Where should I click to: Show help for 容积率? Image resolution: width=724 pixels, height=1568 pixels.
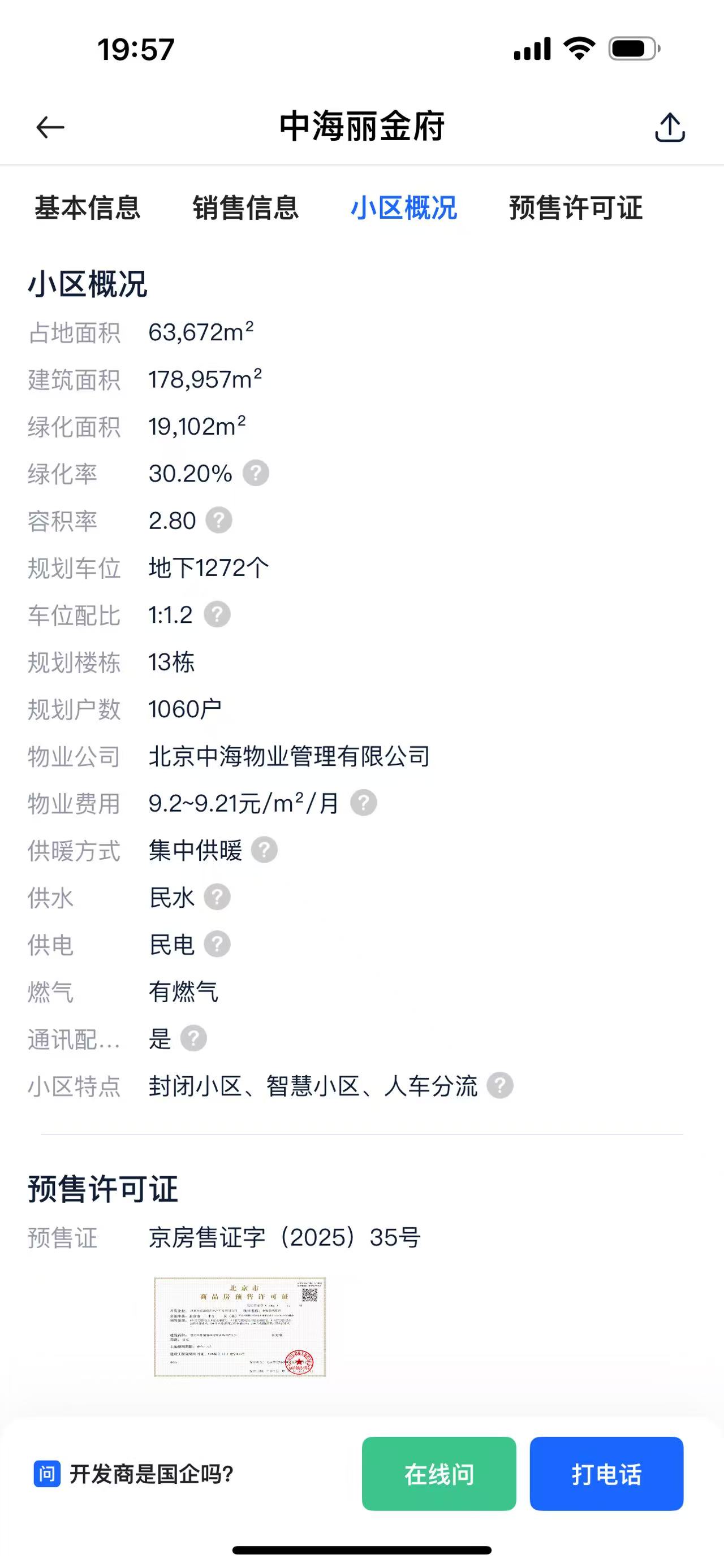pyautogui.click(x=218, y=521)
